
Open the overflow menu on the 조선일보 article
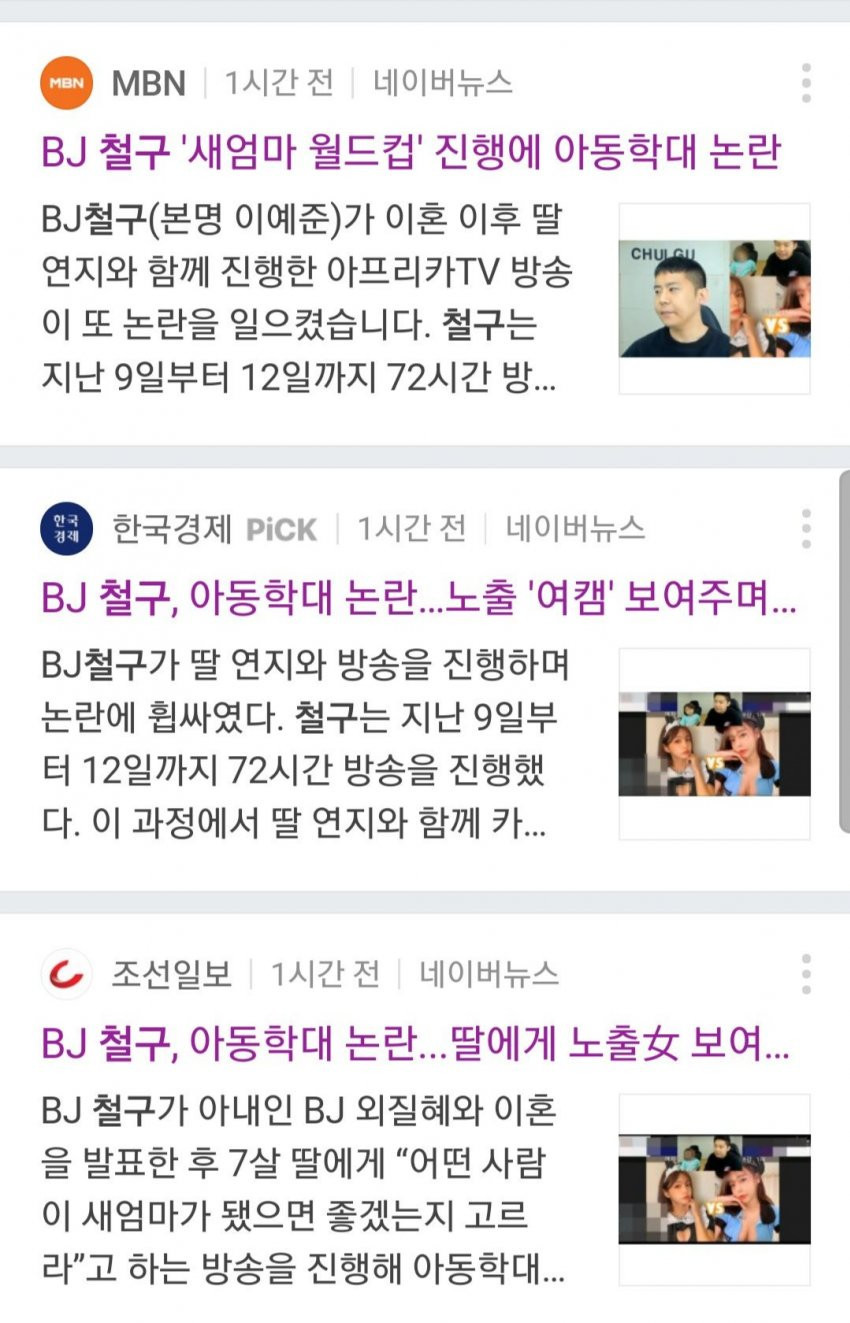pyautogui.click(x=806, y=974)
